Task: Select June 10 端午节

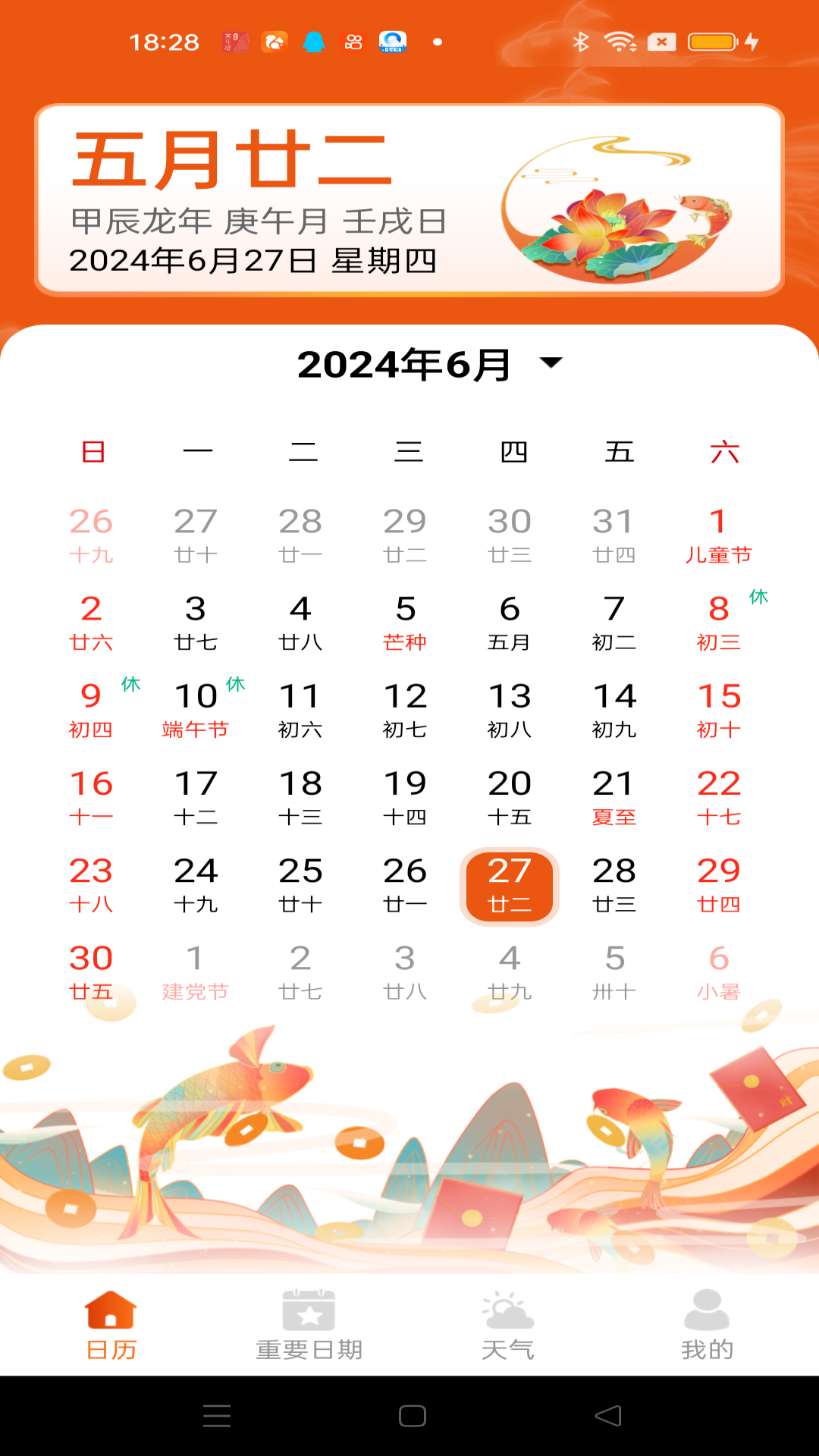Action: (x=196, y=710)
